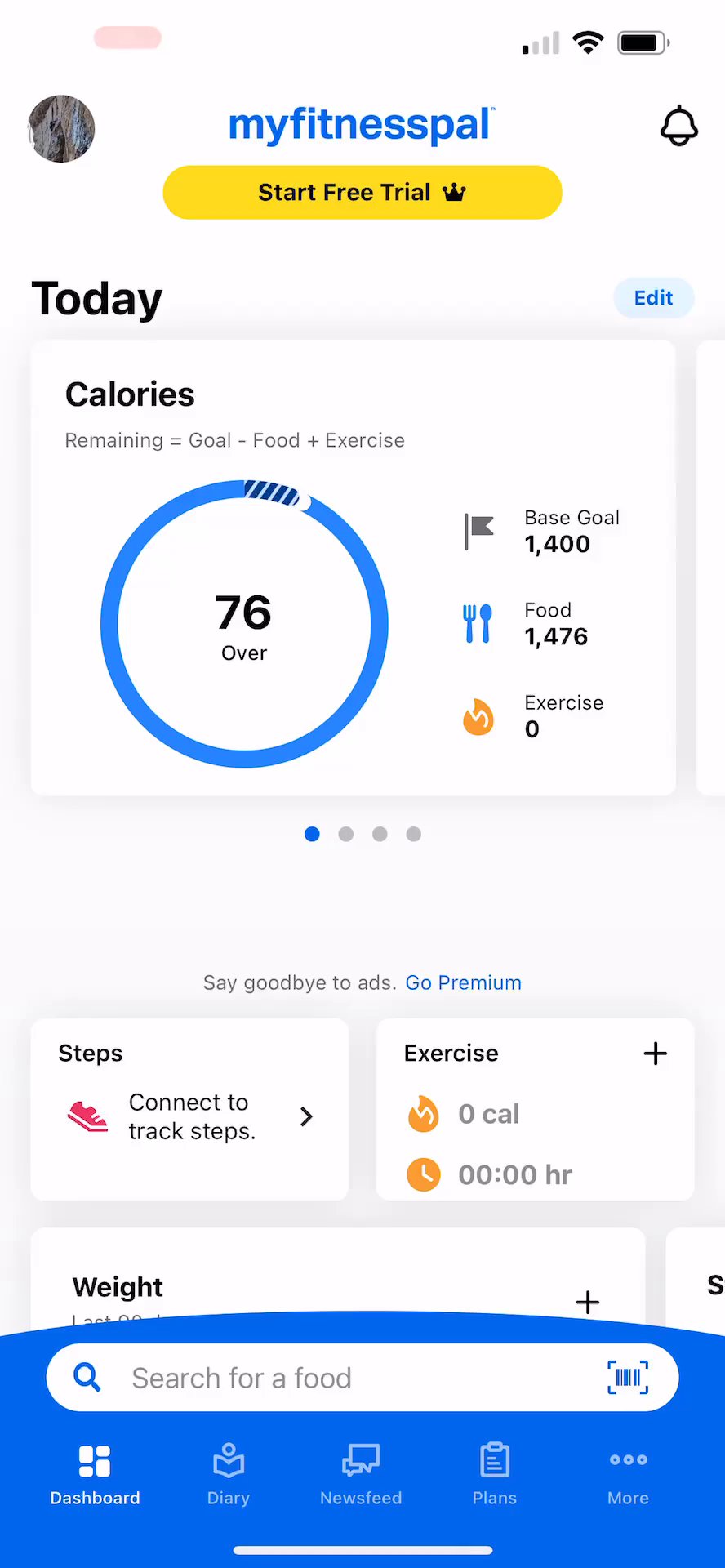The height and width of the screenshot is (1568, 725).
Task: Follow the Go Premium link
Action: pos(463,982)
